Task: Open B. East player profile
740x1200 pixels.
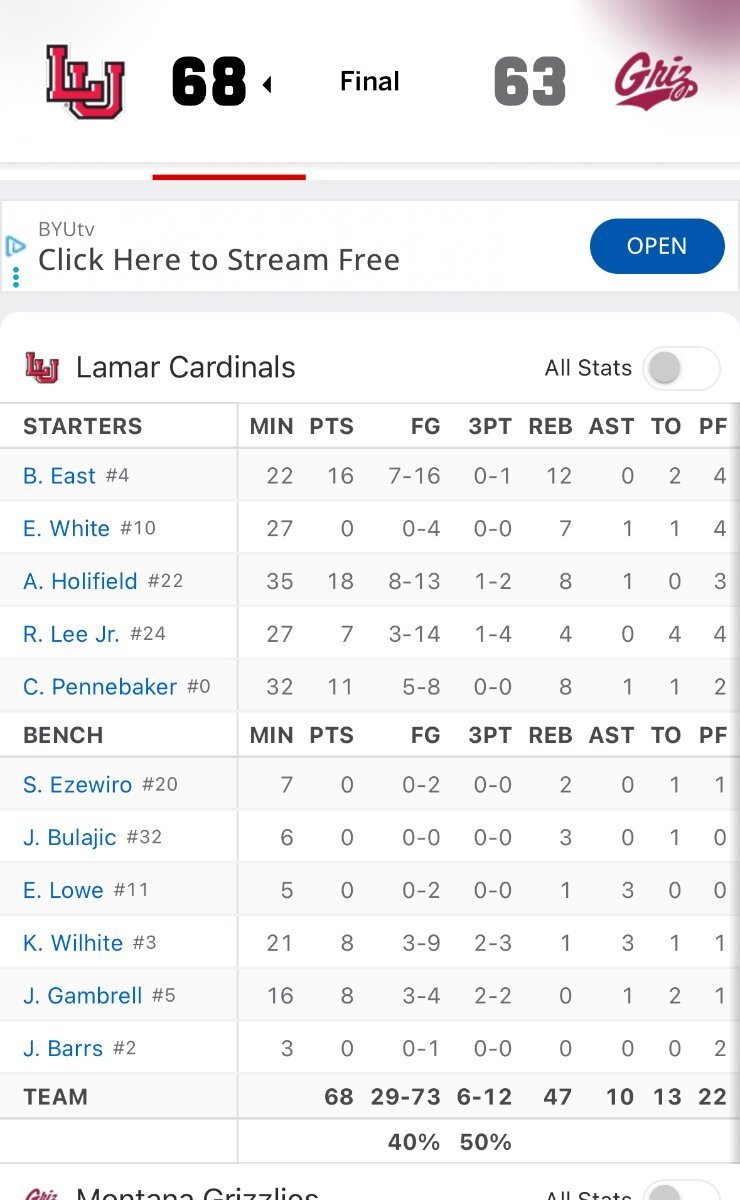Action: click(59, 476)
